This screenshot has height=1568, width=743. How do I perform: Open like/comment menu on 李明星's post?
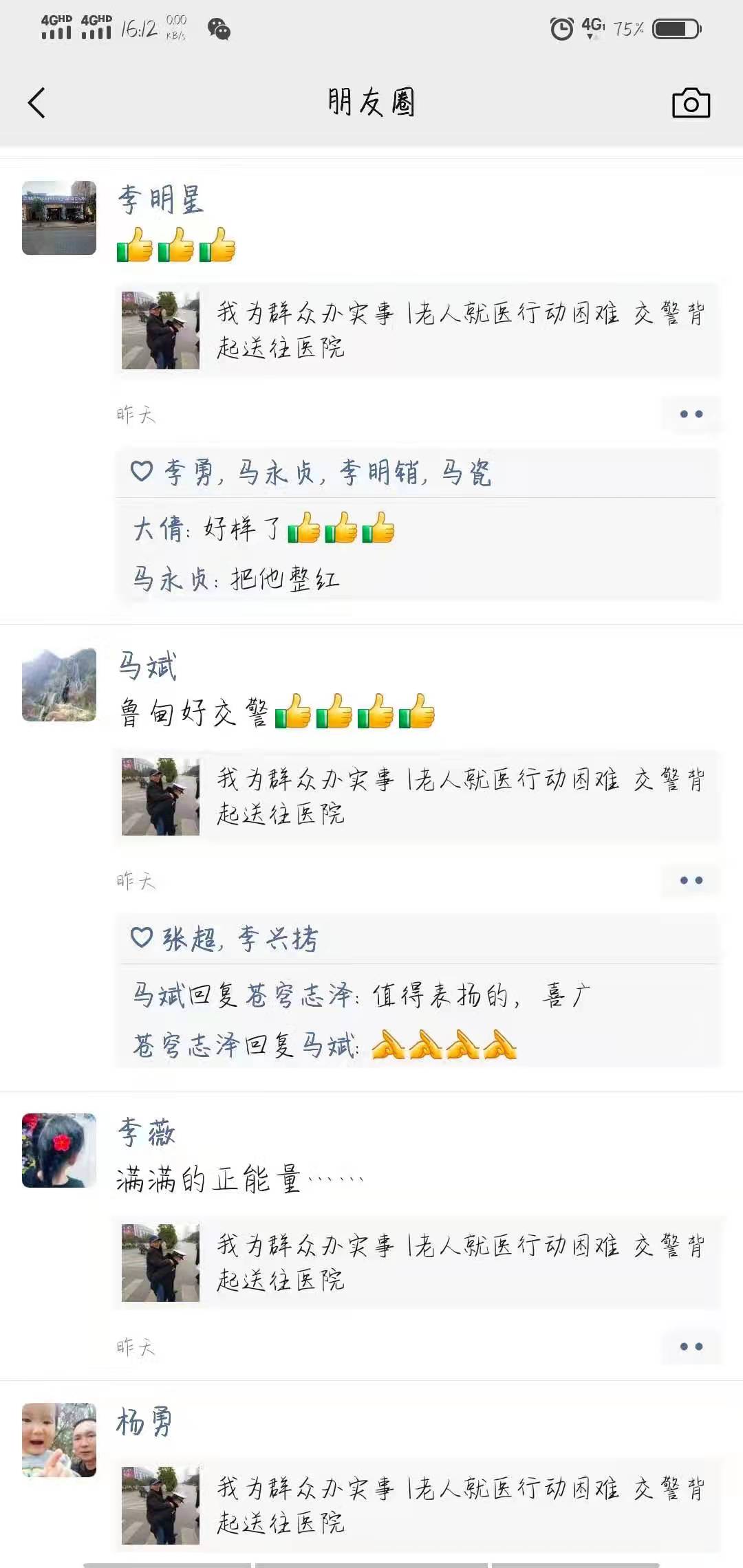coord(691,414)
